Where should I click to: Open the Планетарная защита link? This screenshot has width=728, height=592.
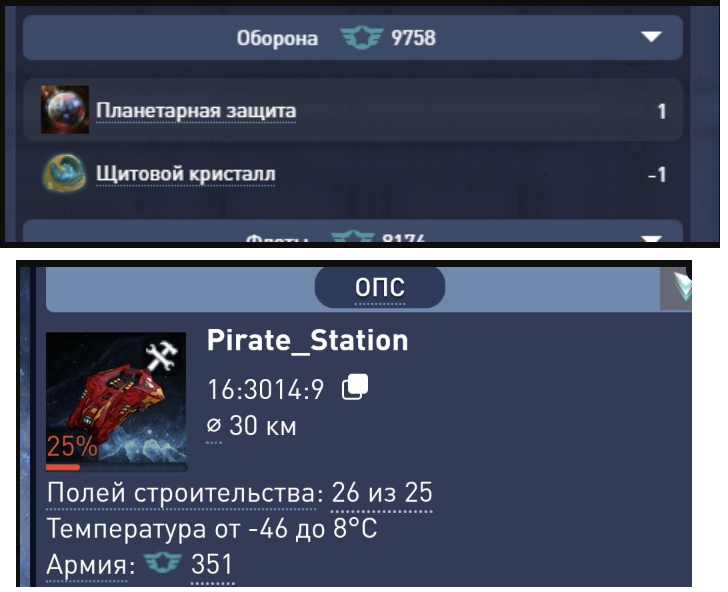tap(195, 110)
